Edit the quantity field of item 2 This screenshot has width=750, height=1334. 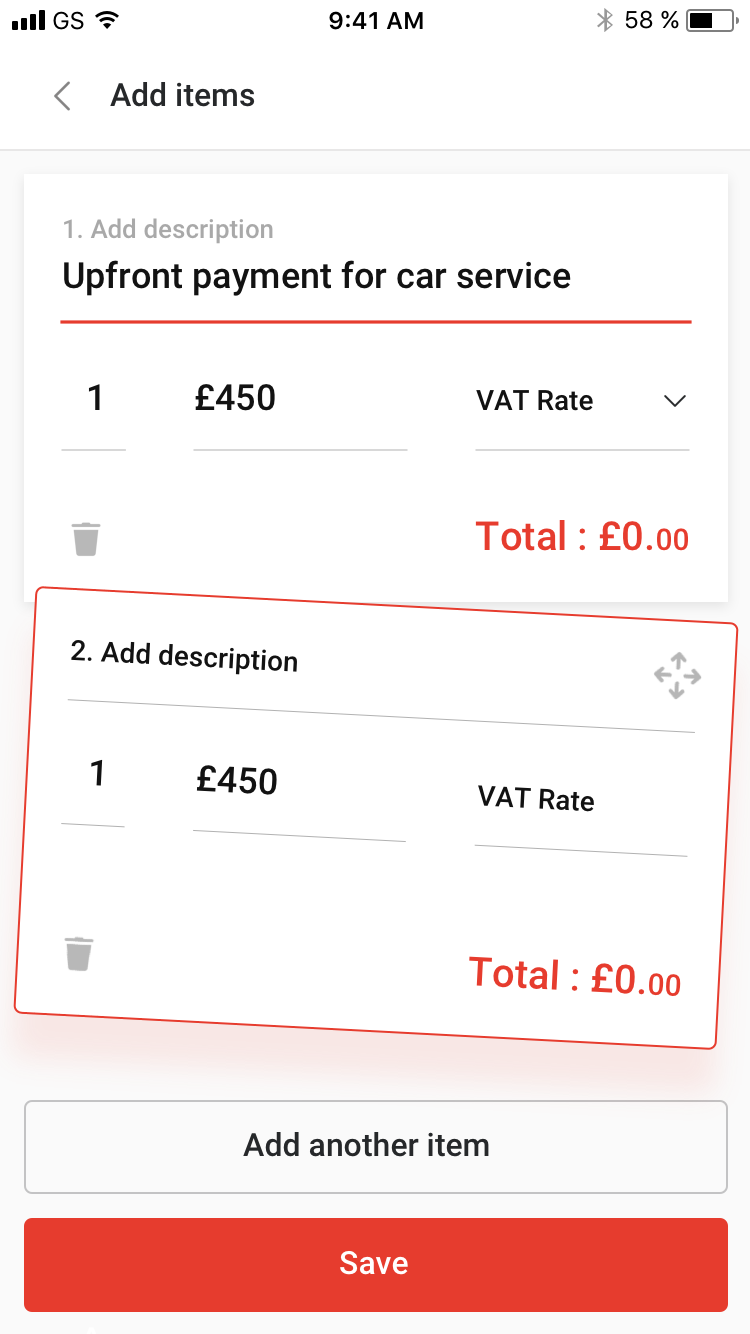click(94, 788)
